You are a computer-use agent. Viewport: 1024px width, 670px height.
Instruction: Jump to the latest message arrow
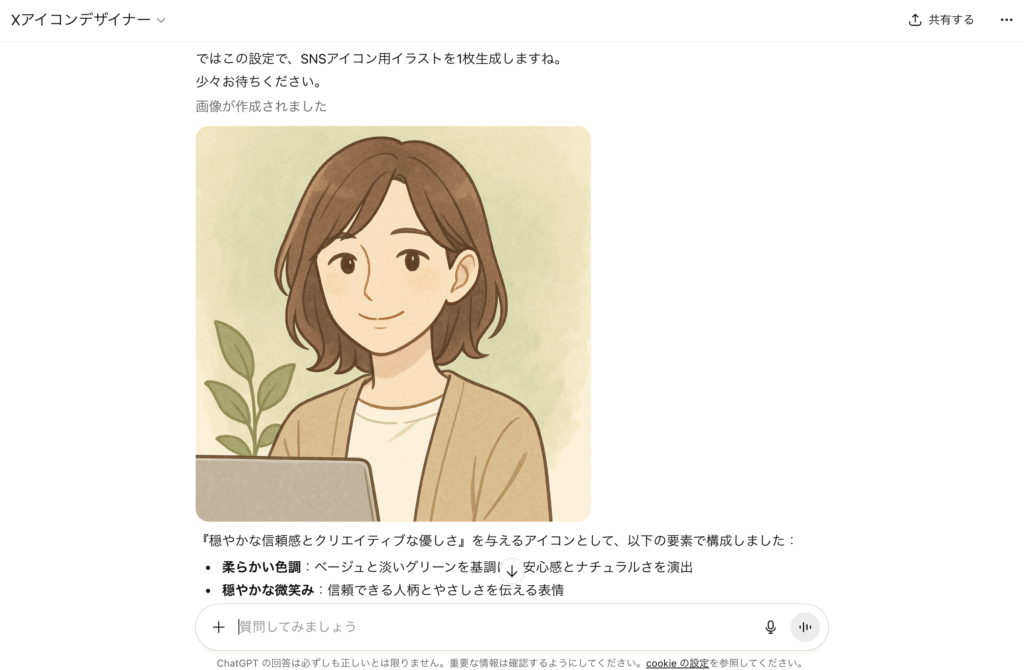coord(511,569)
